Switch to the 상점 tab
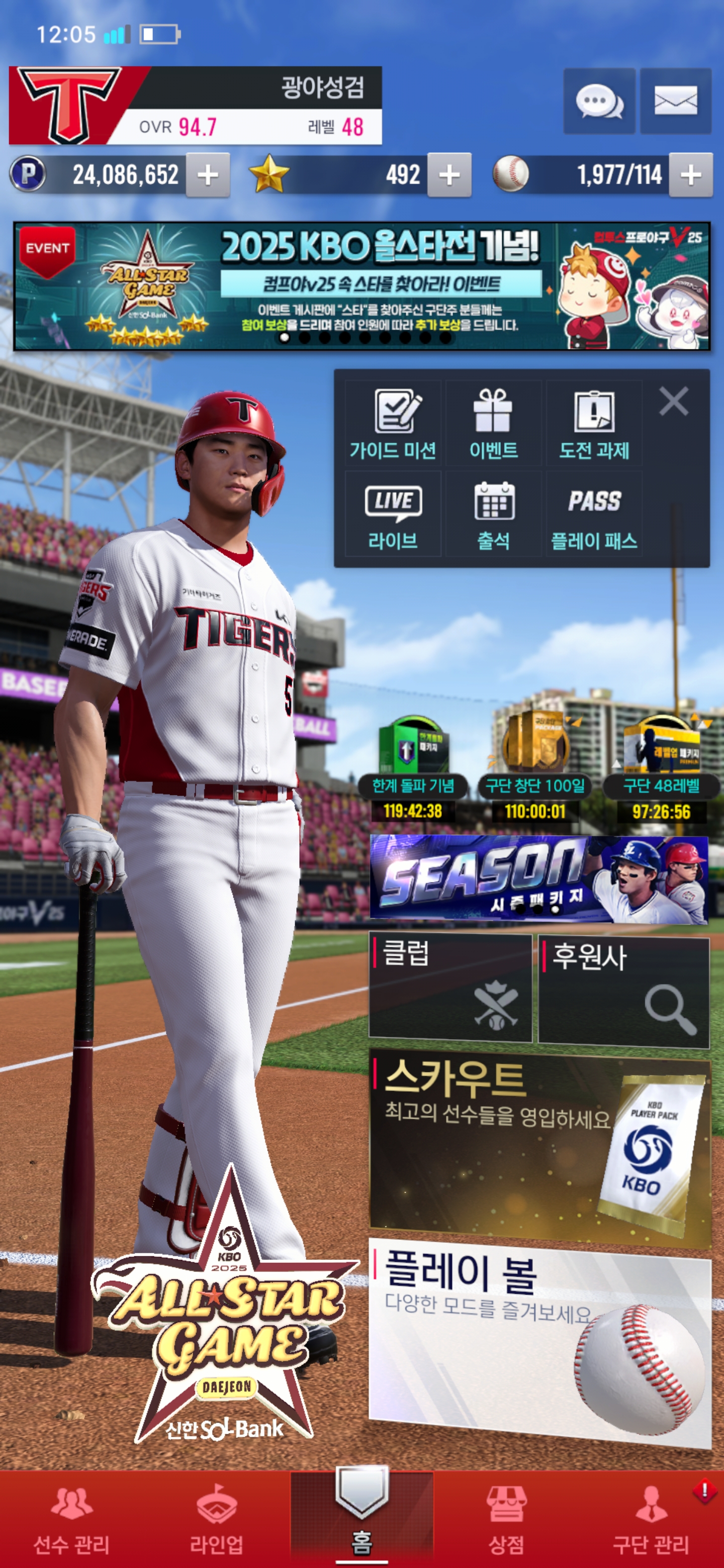The width and height of the screenshot is (724, 1568). 506,1520
